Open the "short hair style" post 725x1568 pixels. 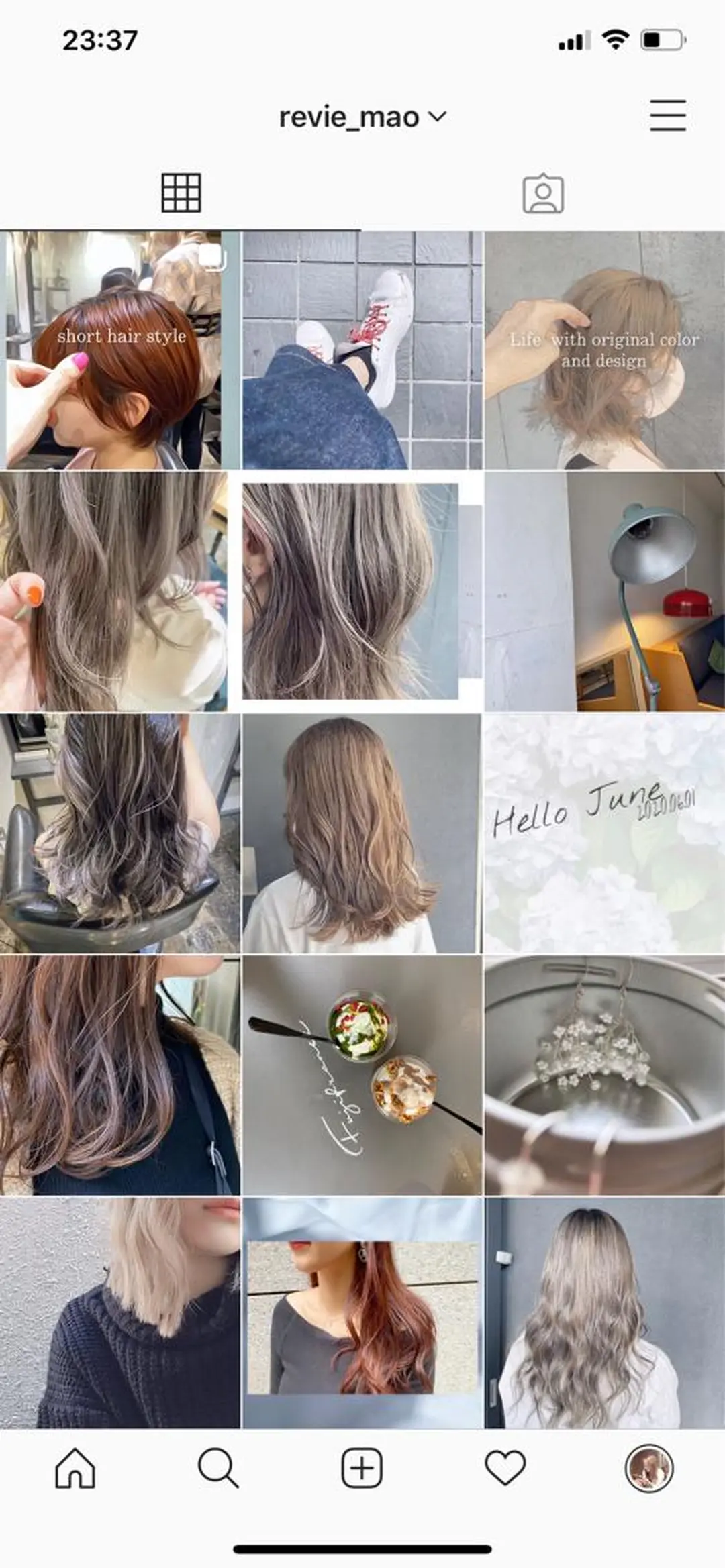(x=119, y=350)
